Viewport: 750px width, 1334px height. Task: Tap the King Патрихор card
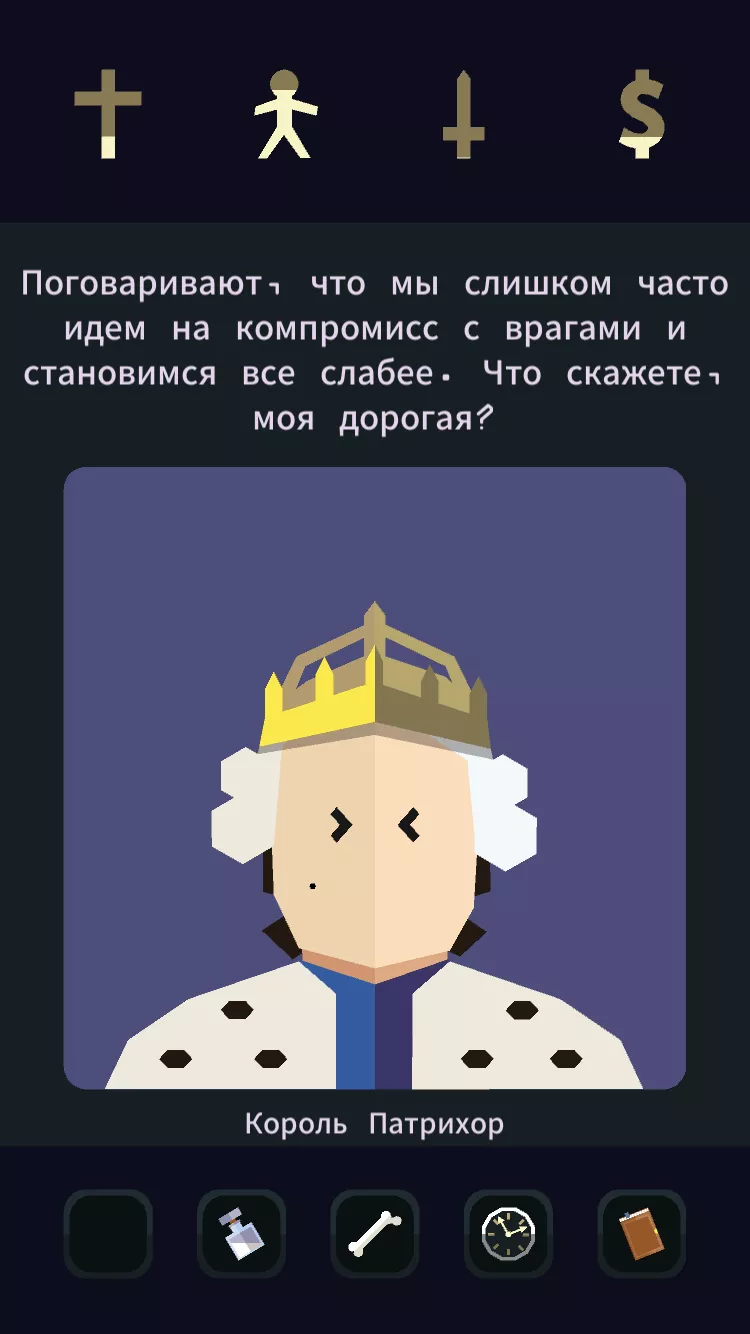(375, 778)
